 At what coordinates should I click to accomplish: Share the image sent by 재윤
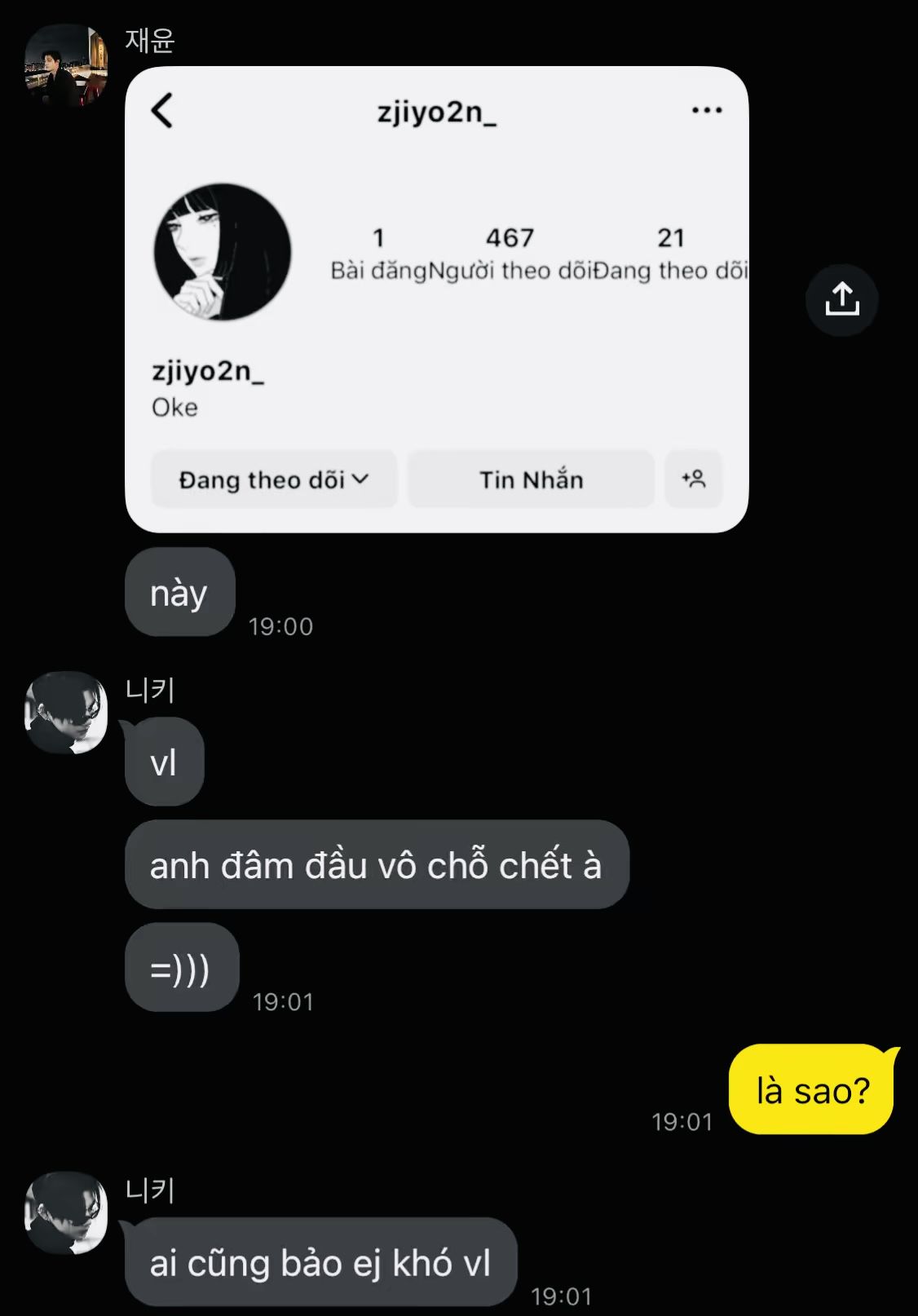click(x=841, y=300)
